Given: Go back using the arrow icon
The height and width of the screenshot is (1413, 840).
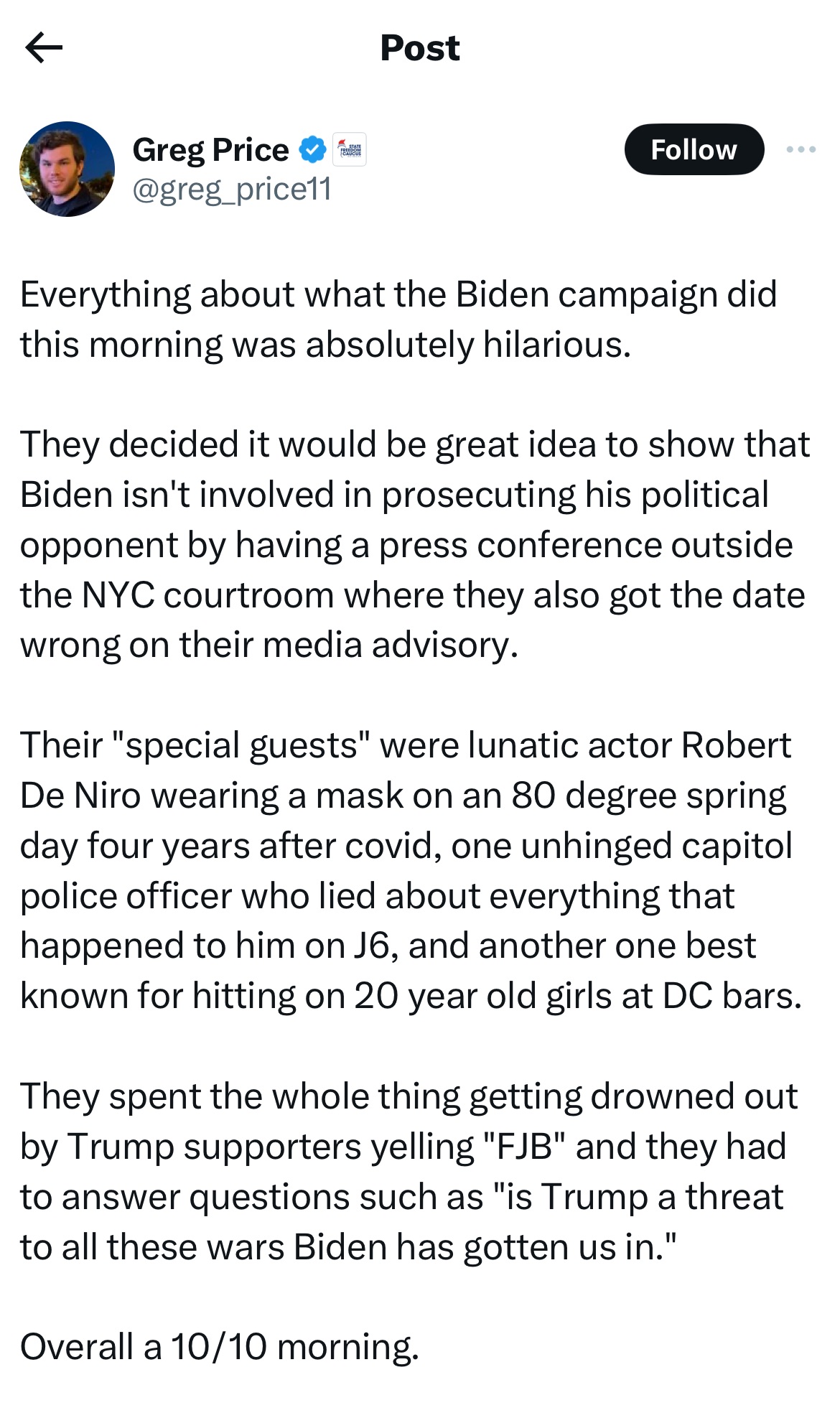Looking at the screenshot, I should (x=44, y=48).
